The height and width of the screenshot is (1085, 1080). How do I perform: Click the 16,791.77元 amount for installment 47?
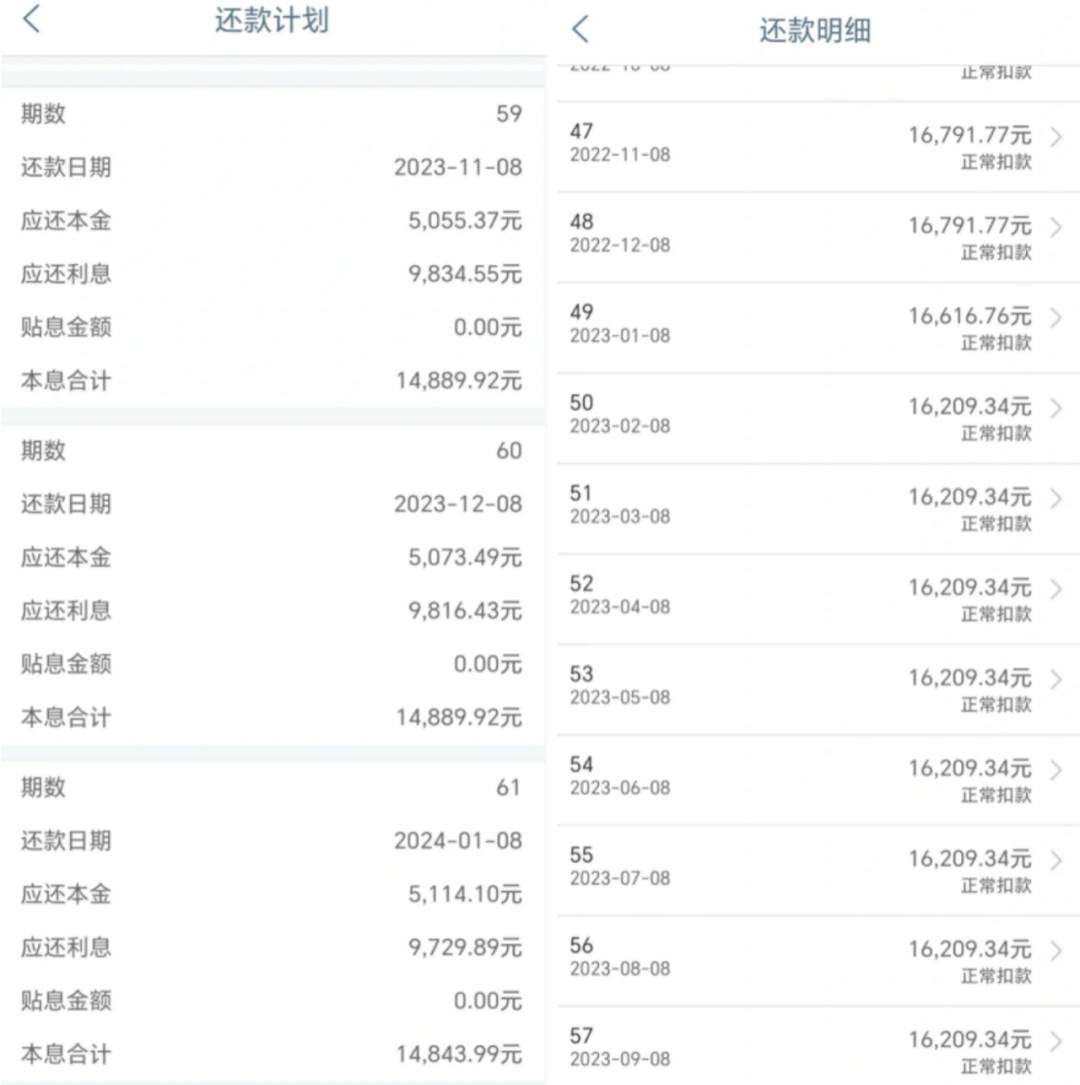tap(969, 135)
